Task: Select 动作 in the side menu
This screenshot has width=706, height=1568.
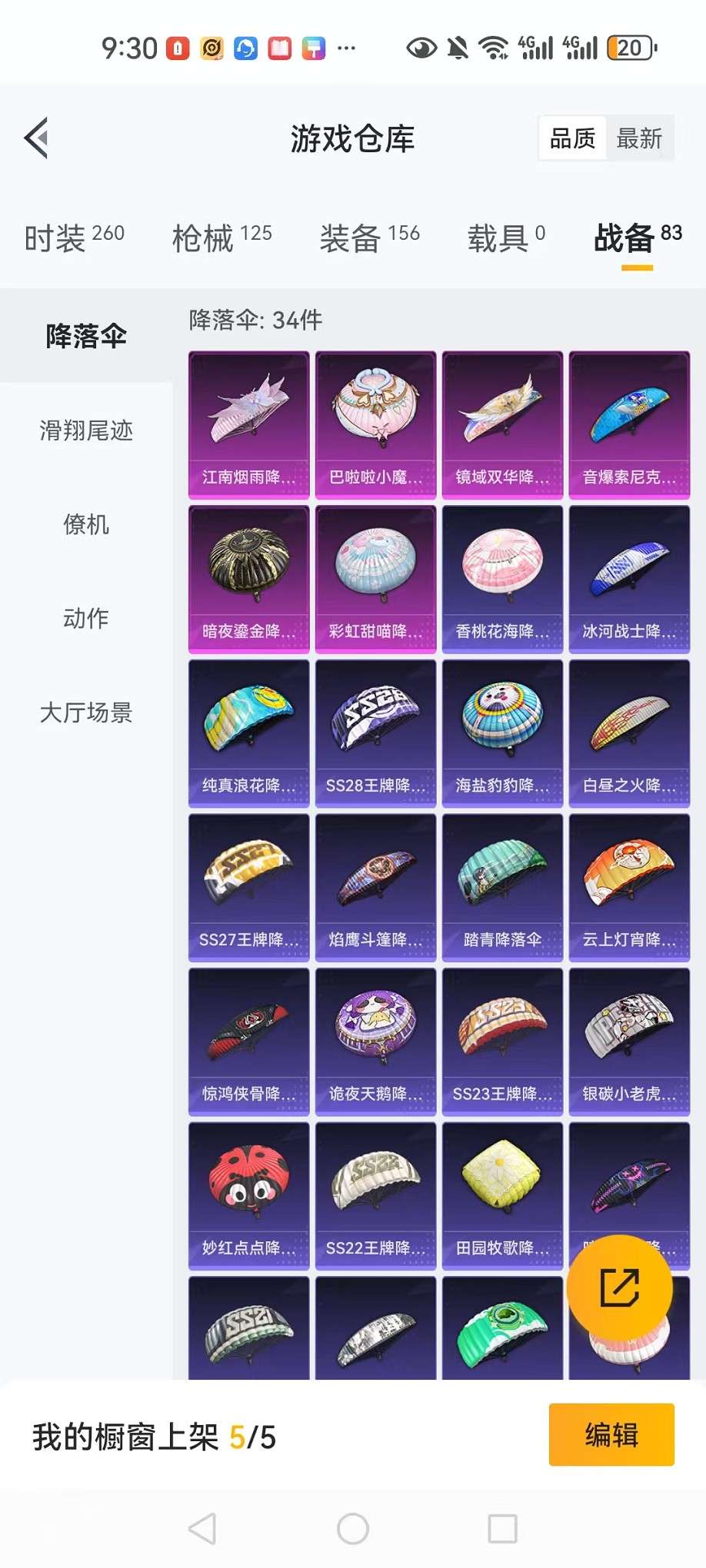Action: 86,618
